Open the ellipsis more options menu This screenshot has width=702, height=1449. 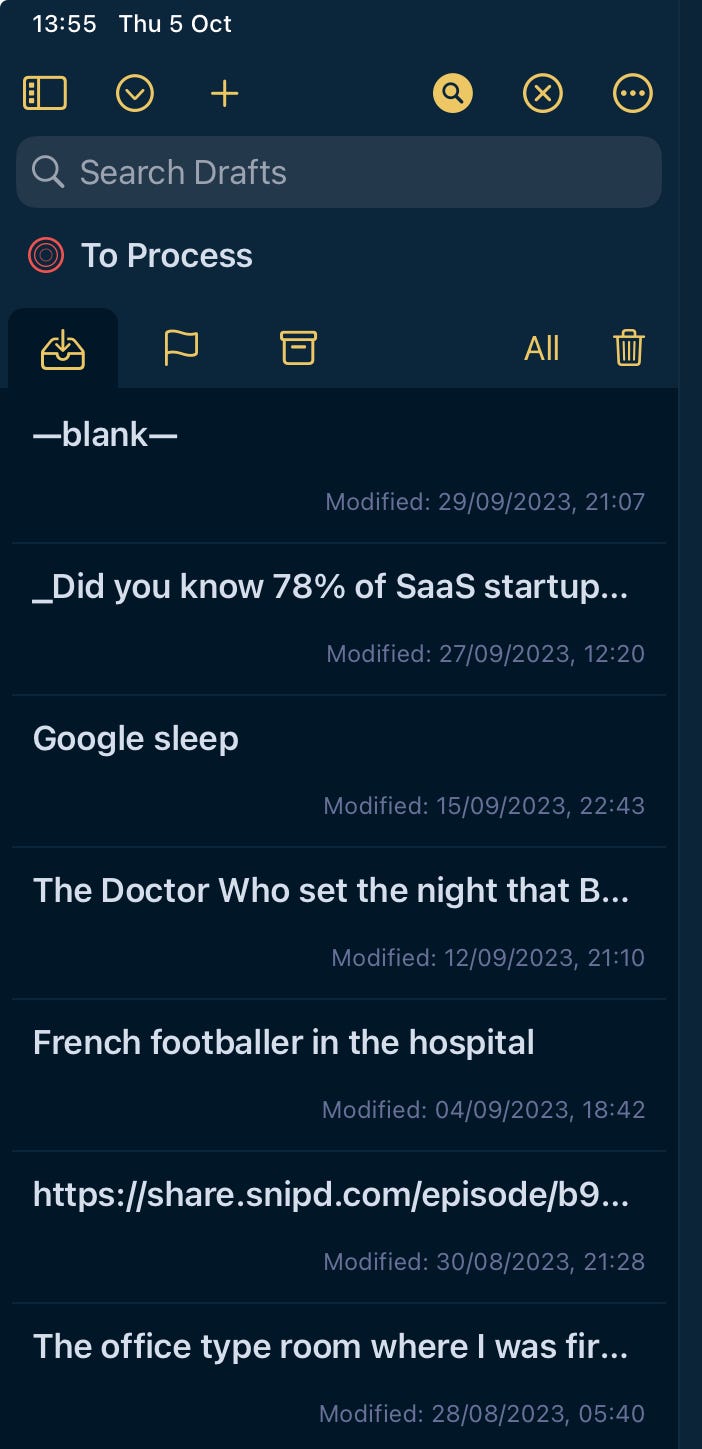[633, 94]
